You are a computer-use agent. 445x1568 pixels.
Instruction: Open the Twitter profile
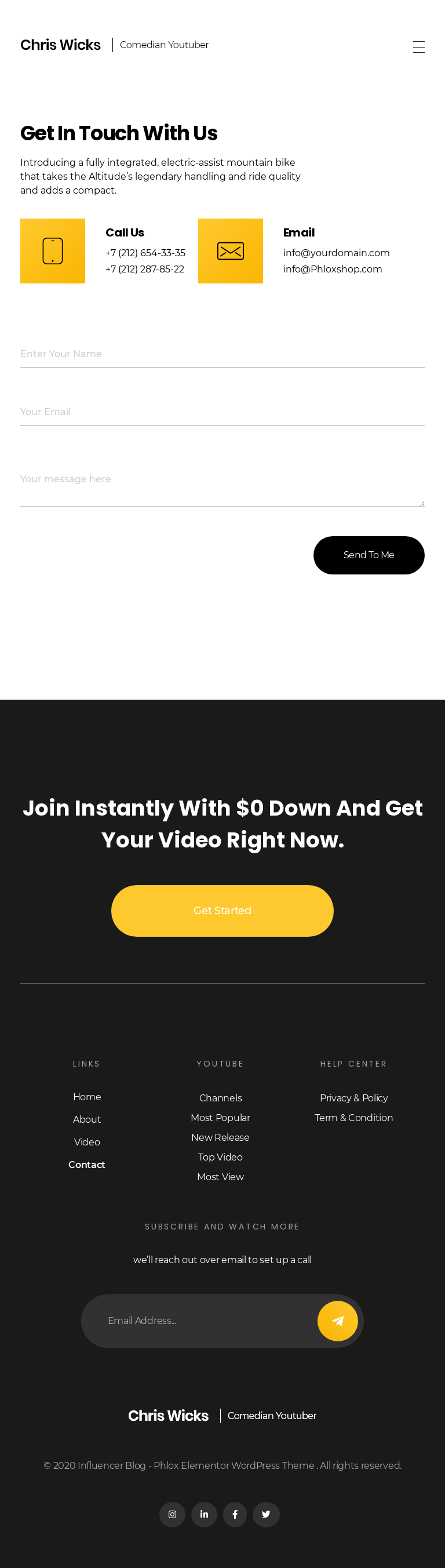click(x=266, y=1515)
